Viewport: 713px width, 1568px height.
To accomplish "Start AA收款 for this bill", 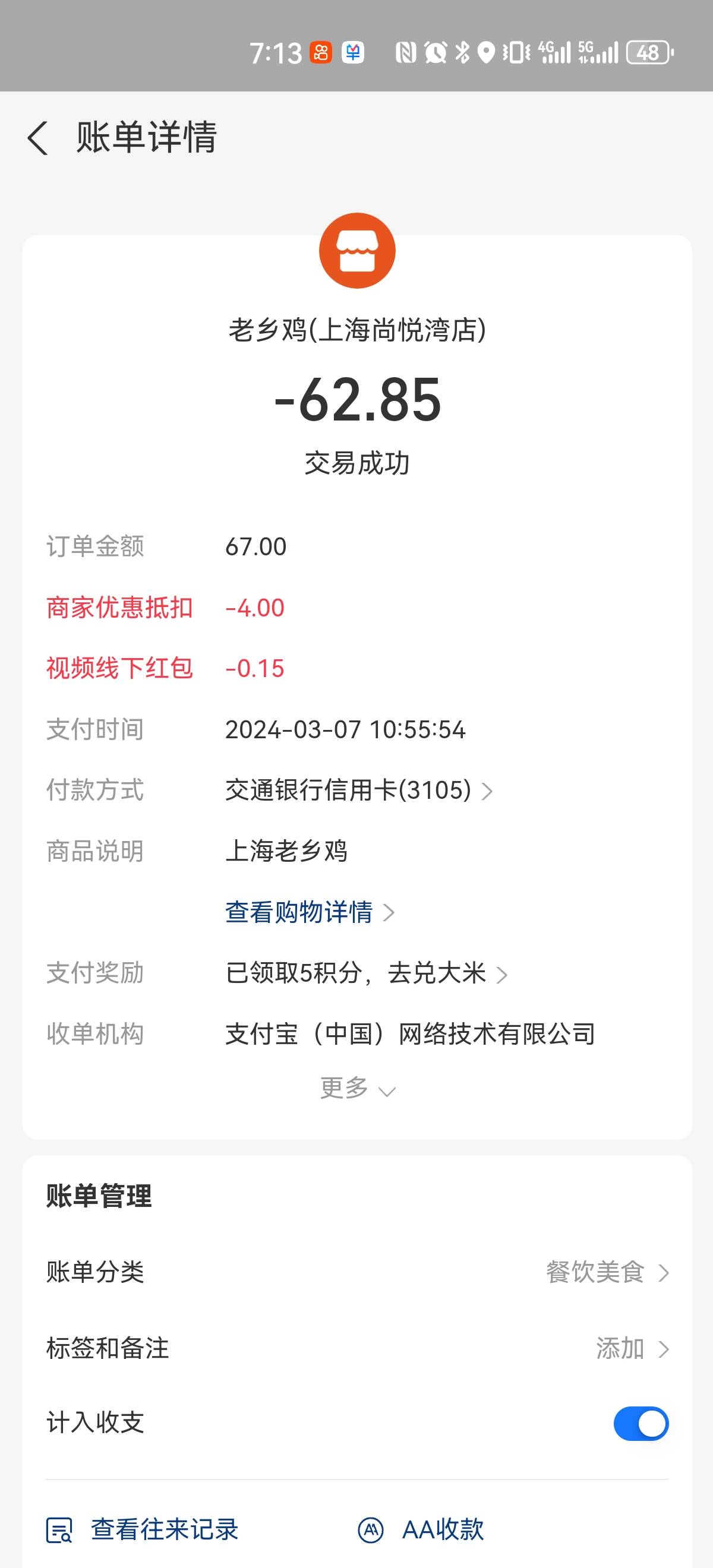I will [421, 1529].
